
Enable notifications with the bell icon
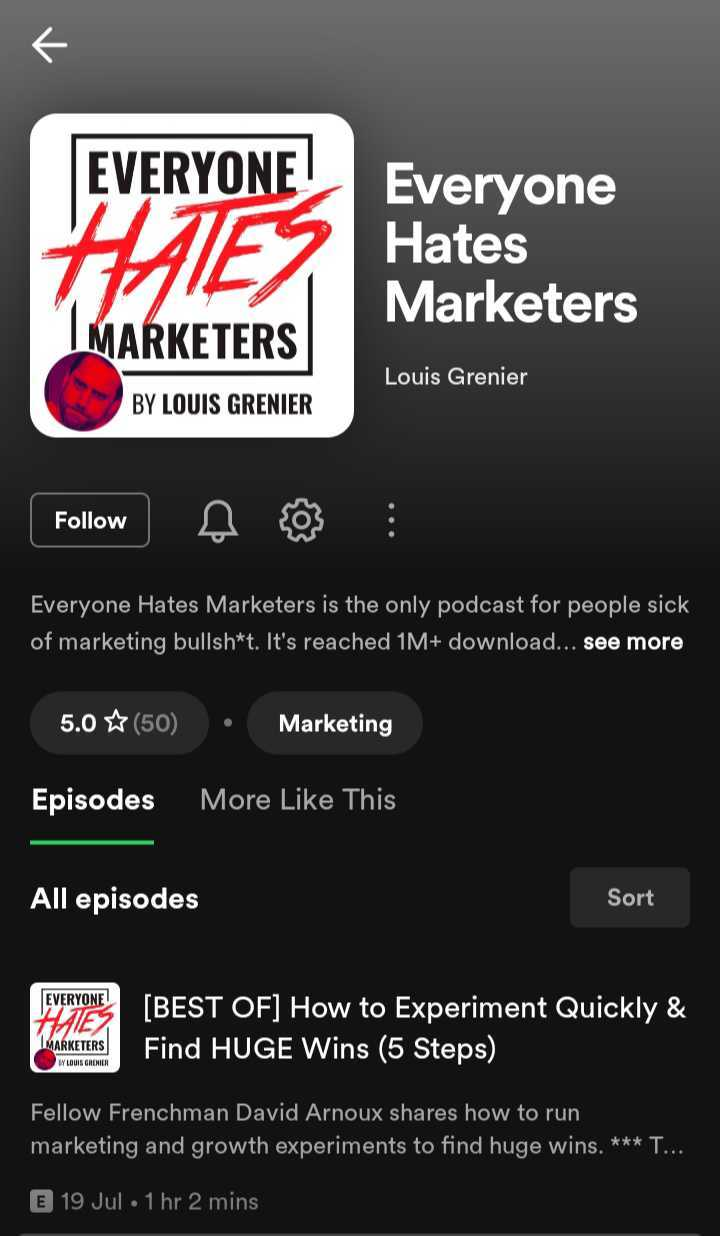click(218, 520)
